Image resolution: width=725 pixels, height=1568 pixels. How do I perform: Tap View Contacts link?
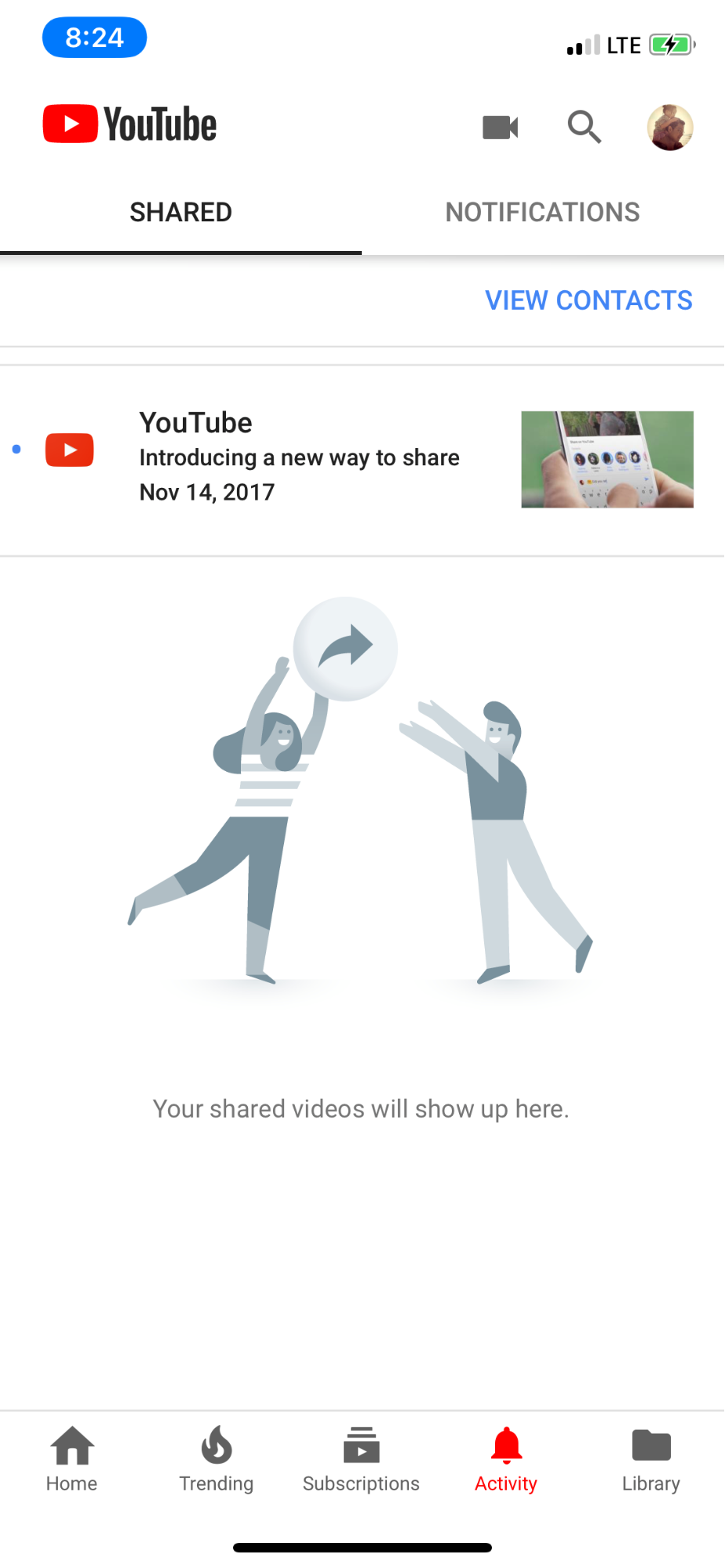[588, 300]
